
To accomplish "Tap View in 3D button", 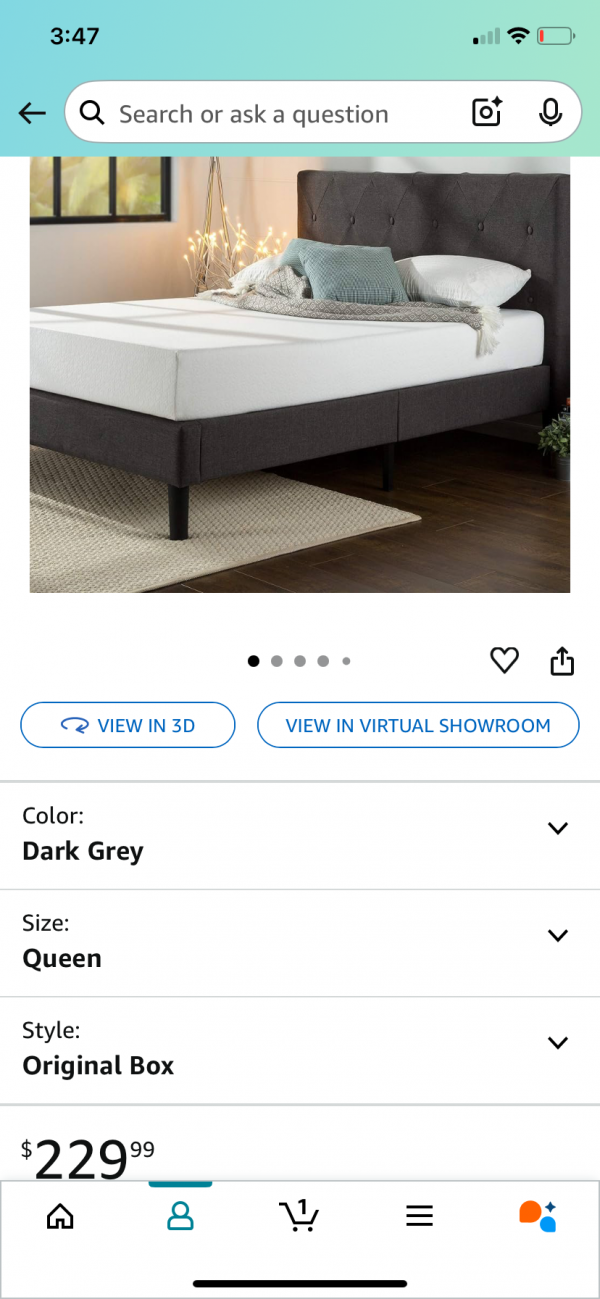I will (128, 725).
